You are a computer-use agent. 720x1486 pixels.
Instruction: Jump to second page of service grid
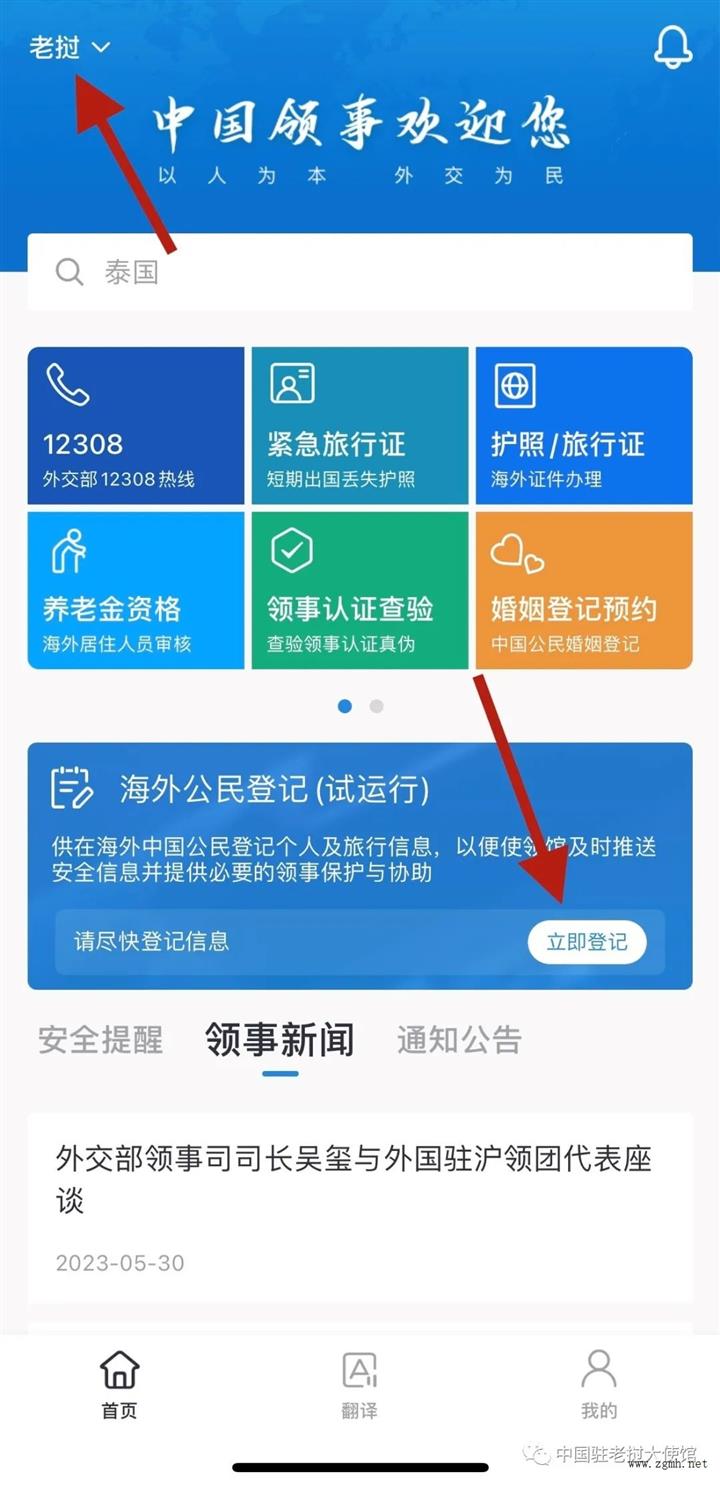click(376, 706)
